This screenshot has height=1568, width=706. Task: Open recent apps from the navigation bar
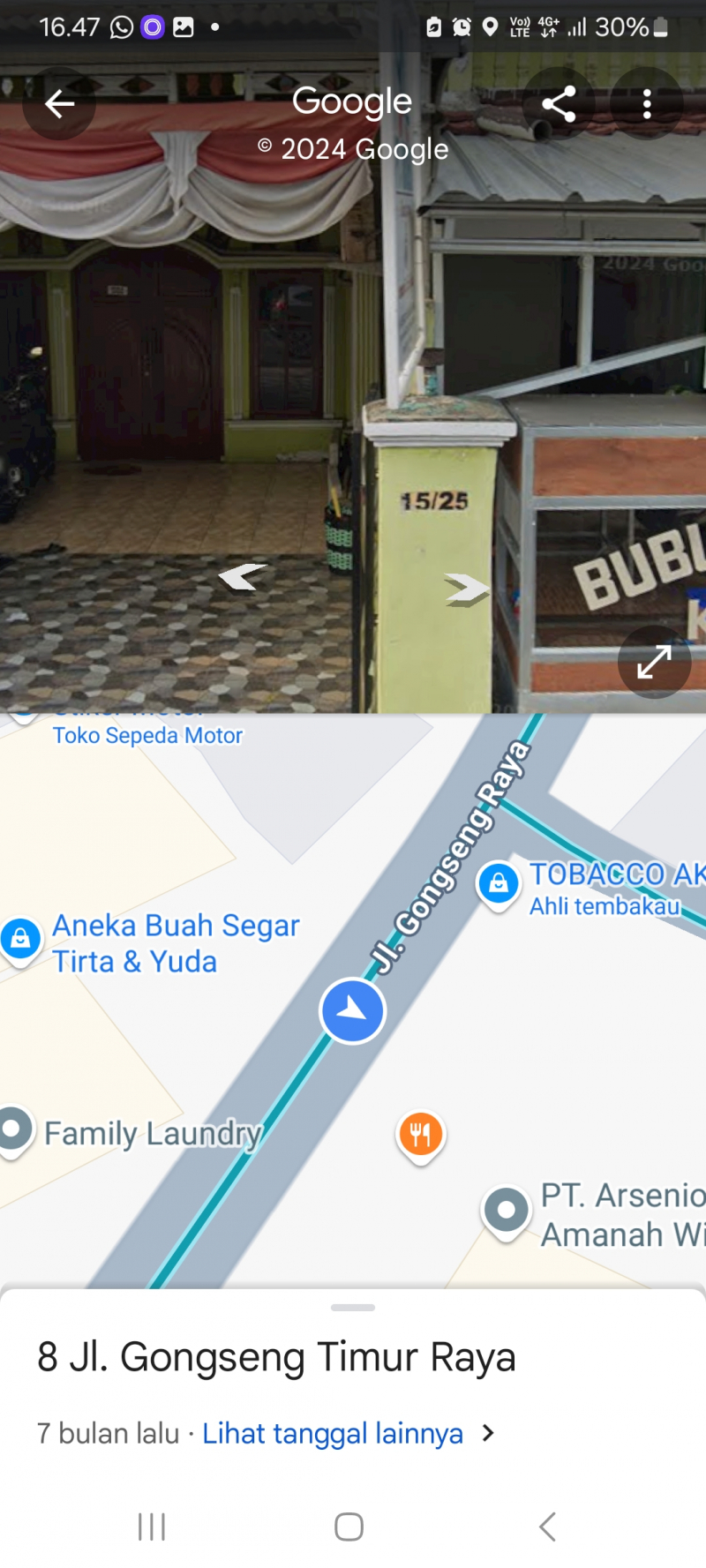coord(152,1527)
